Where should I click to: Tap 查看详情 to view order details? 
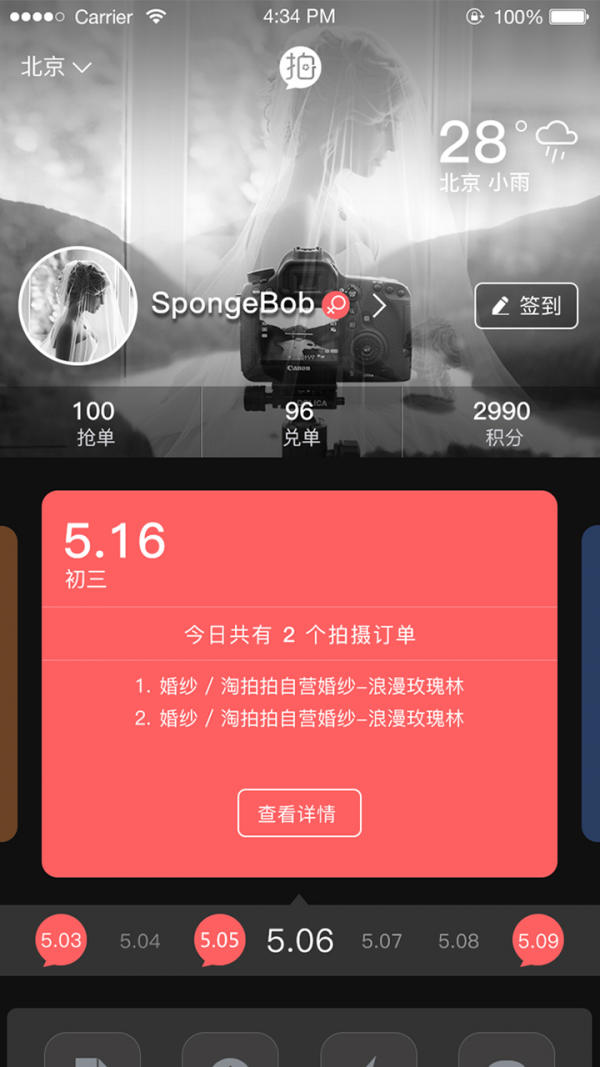click(299, 813)
